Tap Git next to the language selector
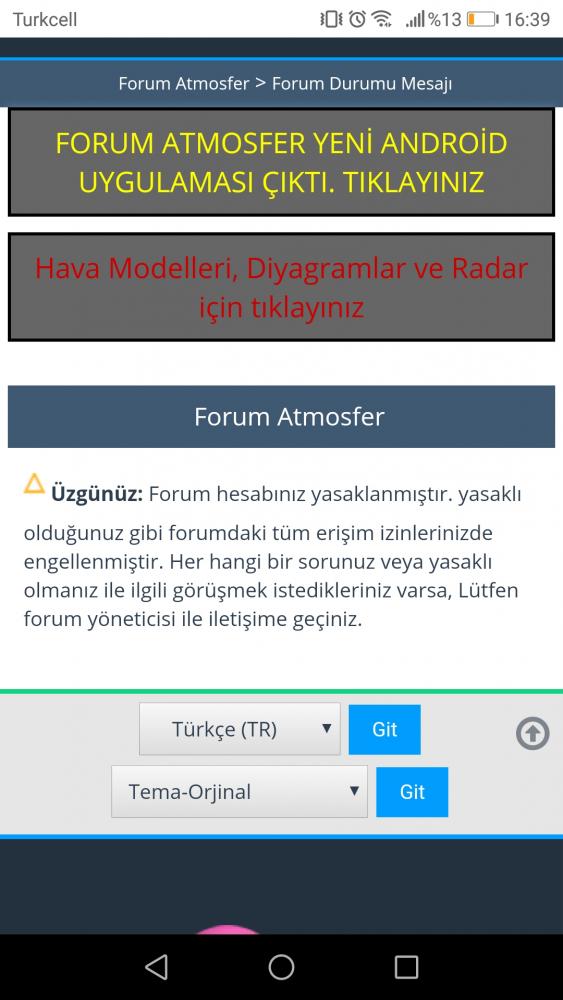This screenshot has height=1000, width=563. coord(384,729)
